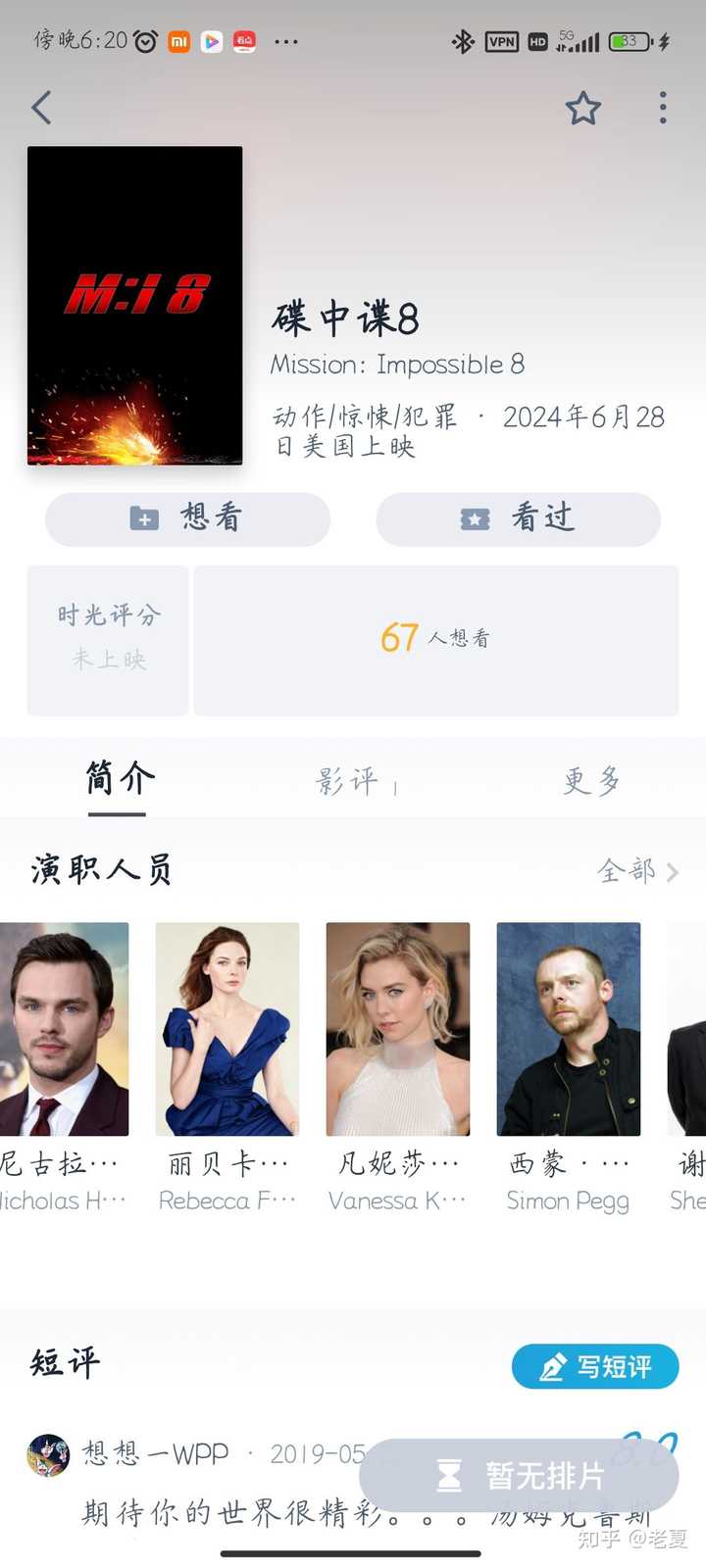Tap the 暂无排片 button
This screenshot has height=1568, width=706.
point(519,1475)
